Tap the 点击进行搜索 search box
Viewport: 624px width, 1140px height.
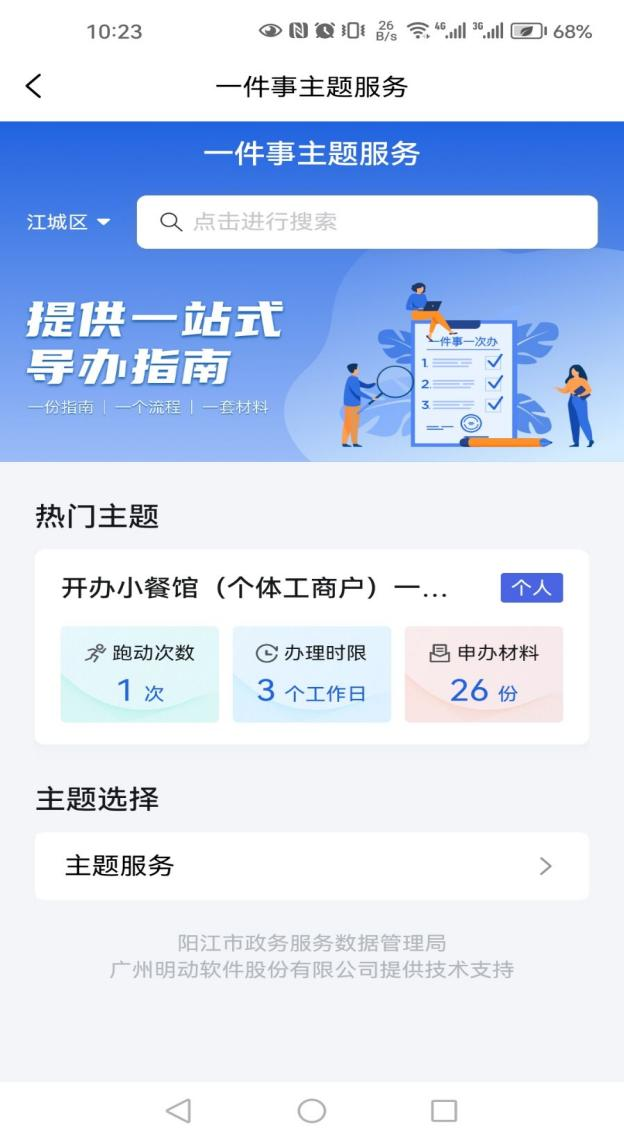pyautogui.click(x=366, y=222)
